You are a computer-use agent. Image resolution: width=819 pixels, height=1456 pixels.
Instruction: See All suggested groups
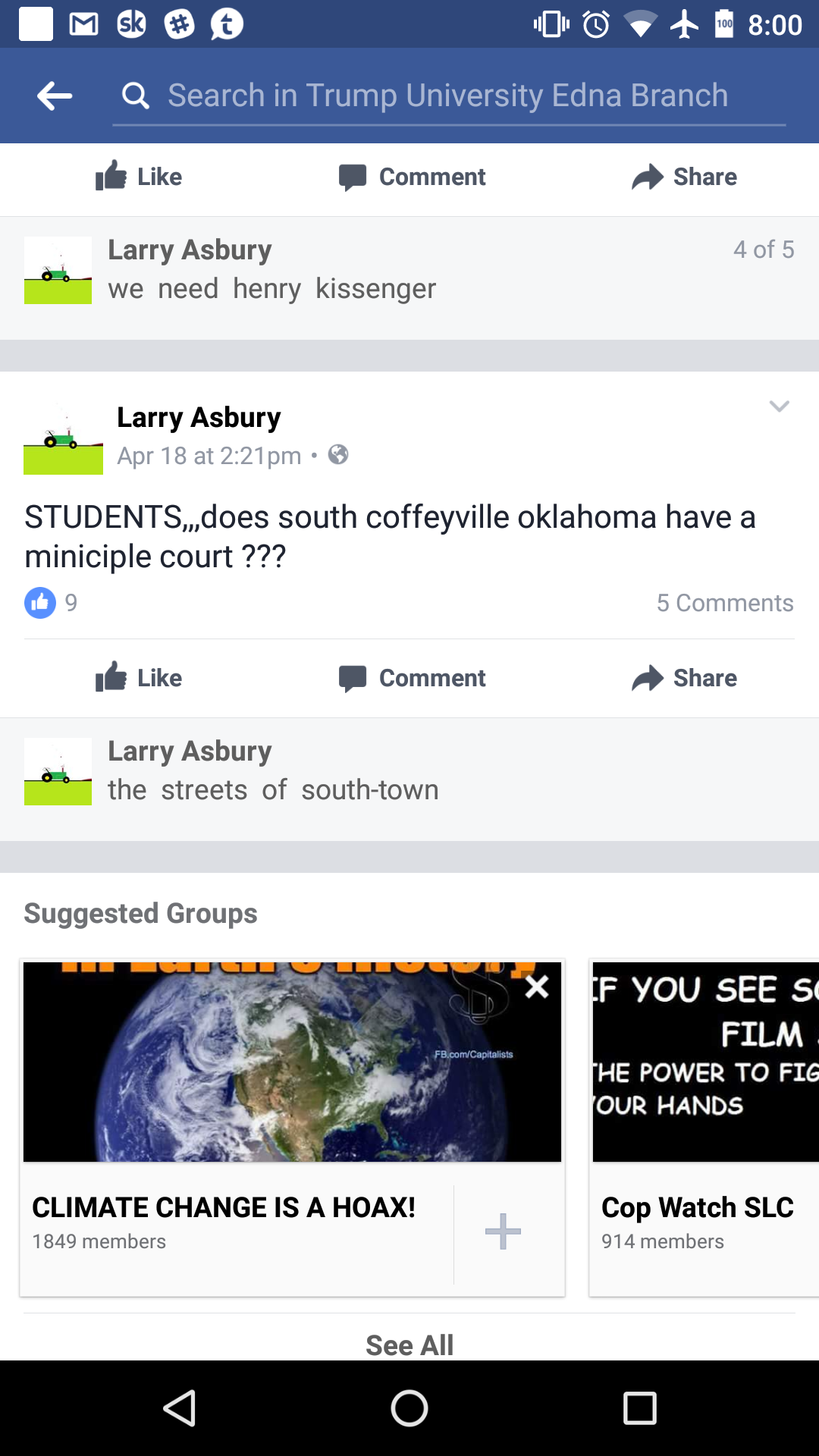[409, 1345]
